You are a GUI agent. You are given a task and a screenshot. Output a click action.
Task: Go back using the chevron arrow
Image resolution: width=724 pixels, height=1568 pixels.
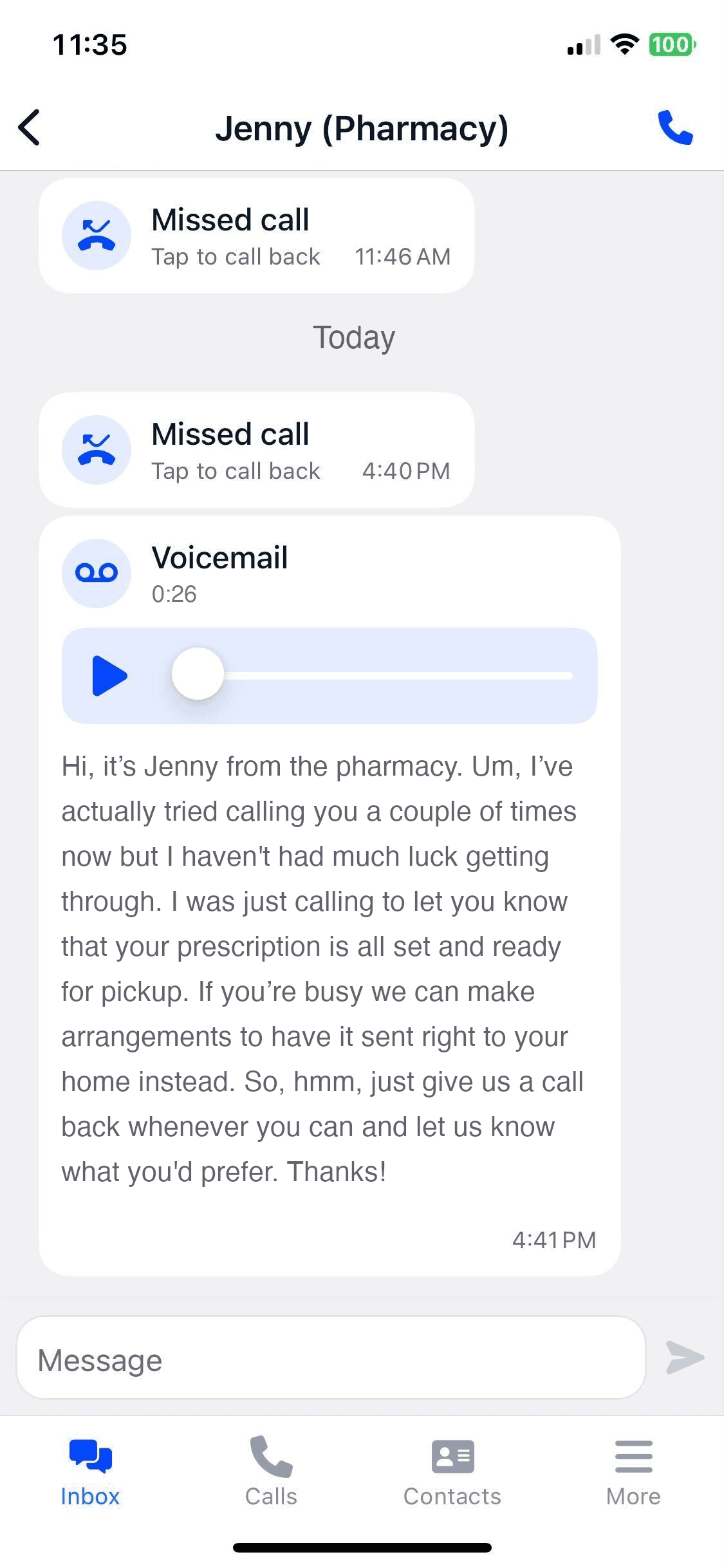29,127
